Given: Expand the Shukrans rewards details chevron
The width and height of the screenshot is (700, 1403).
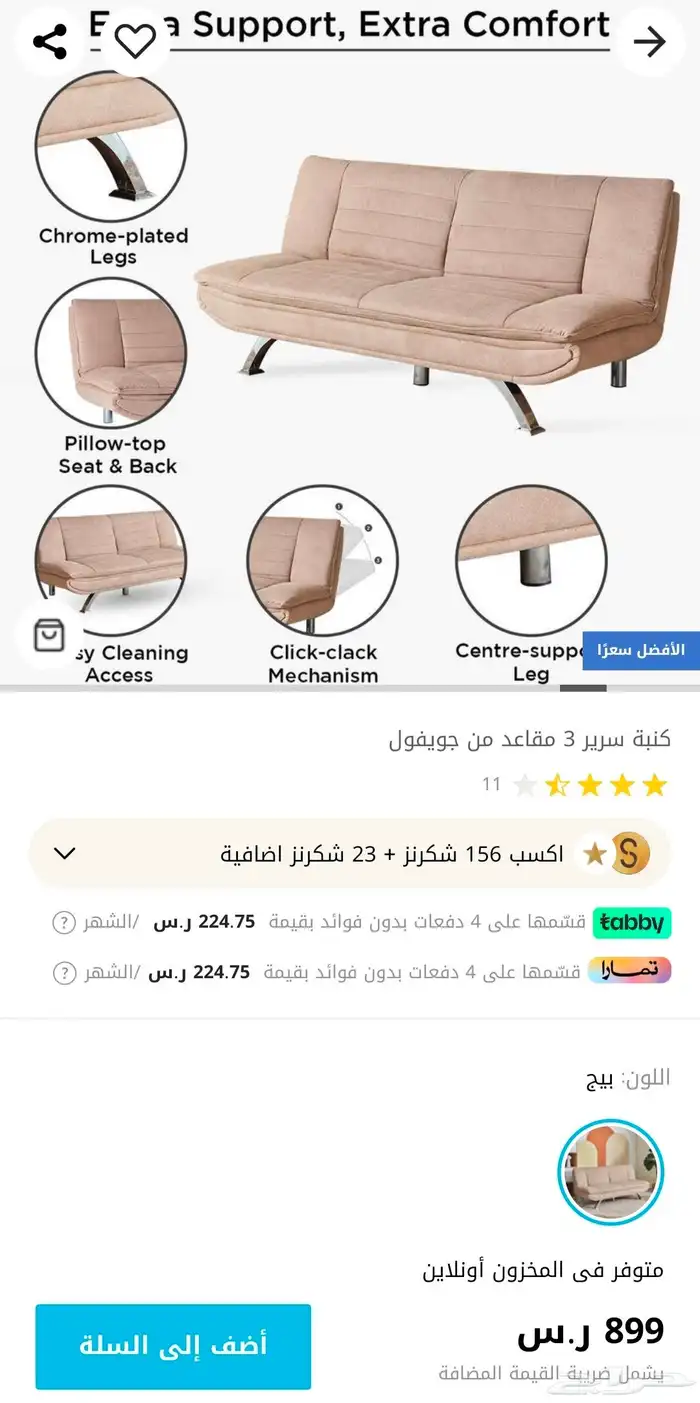Looking at the screenshot, I should [64, 853].
